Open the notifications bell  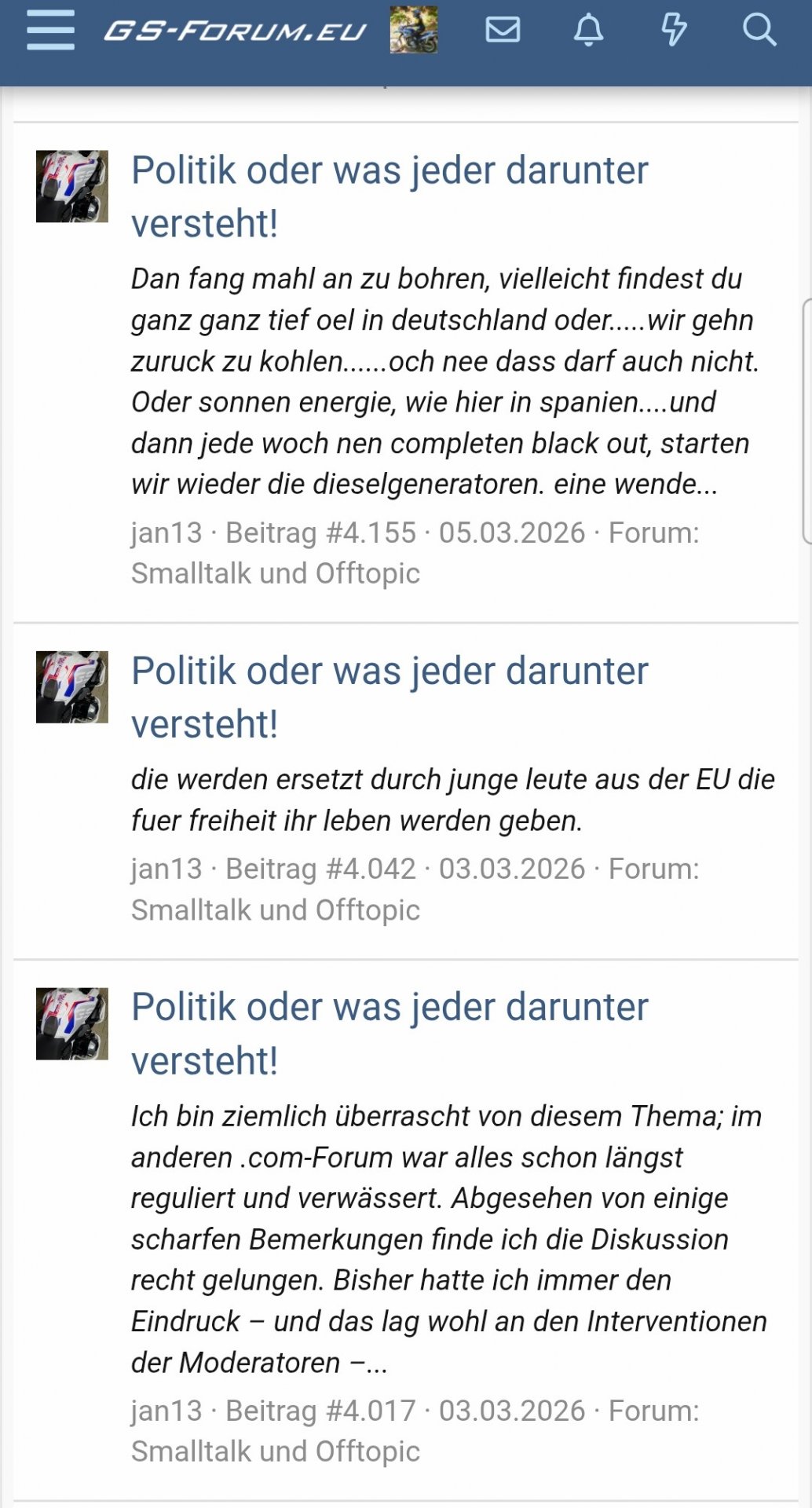point(588,31)
